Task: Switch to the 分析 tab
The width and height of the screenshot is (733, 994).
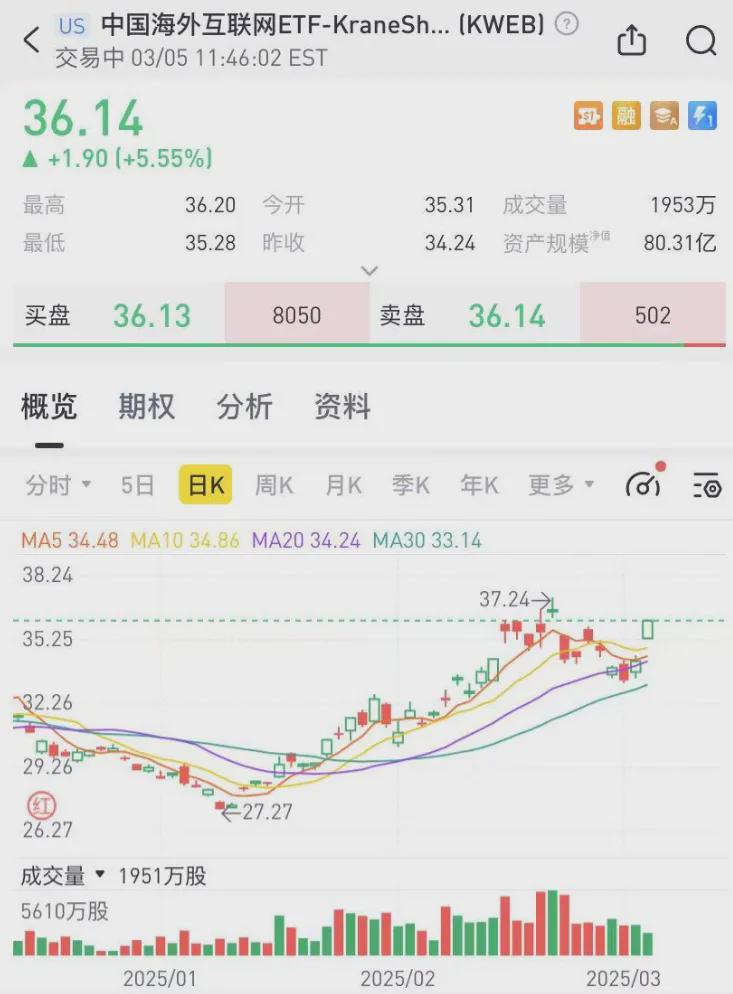Action: (245, 406)
